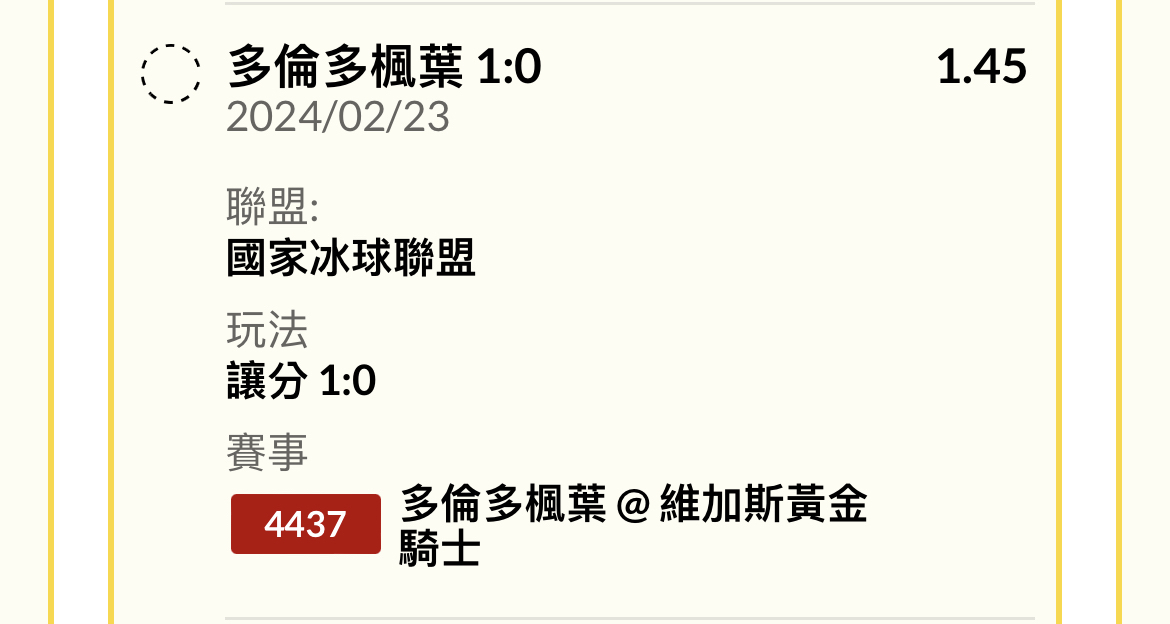
Task: Select the 多倫多楓葉 1:0 bet circle
Action: click(x=171, y=74)
